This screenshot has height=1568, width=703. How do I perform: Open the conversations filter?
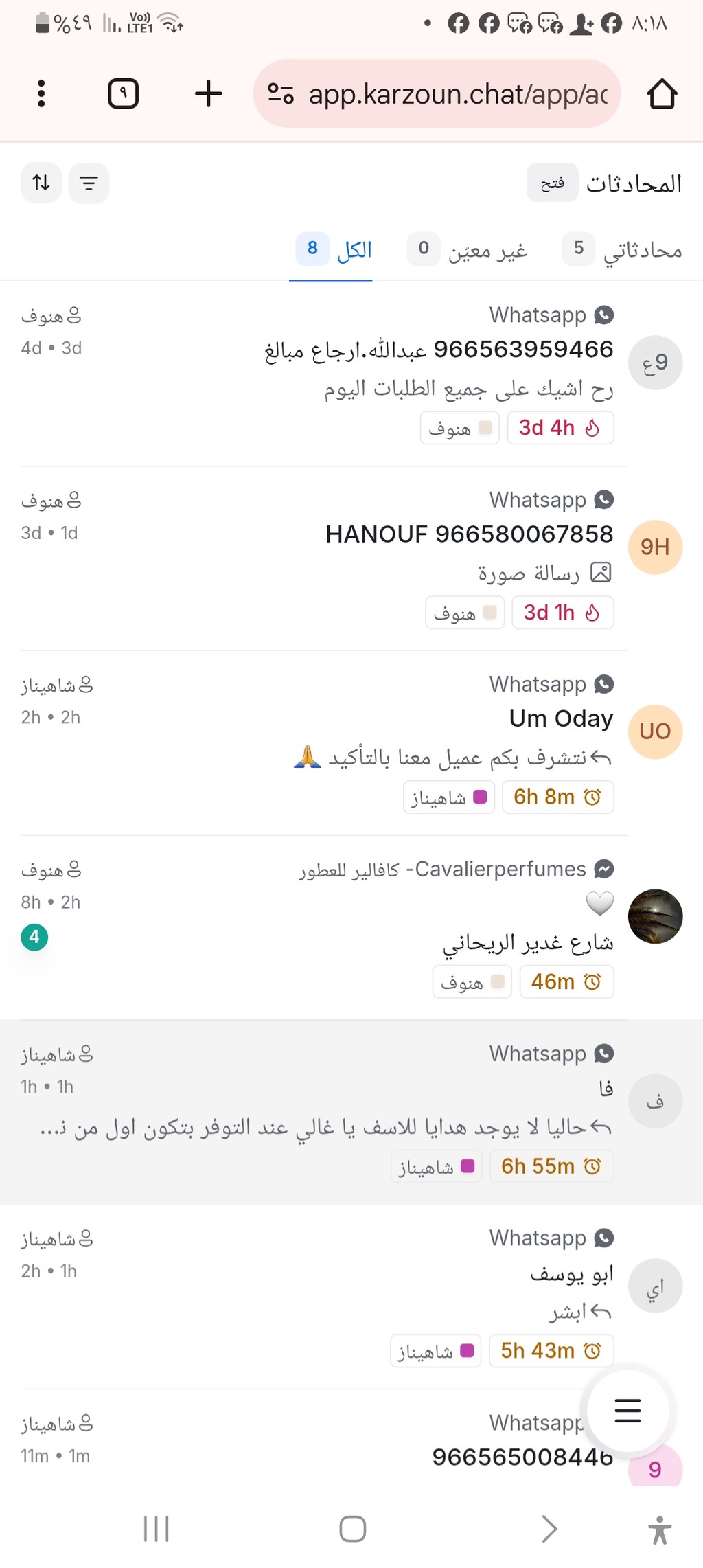click(x=89, y=183)
